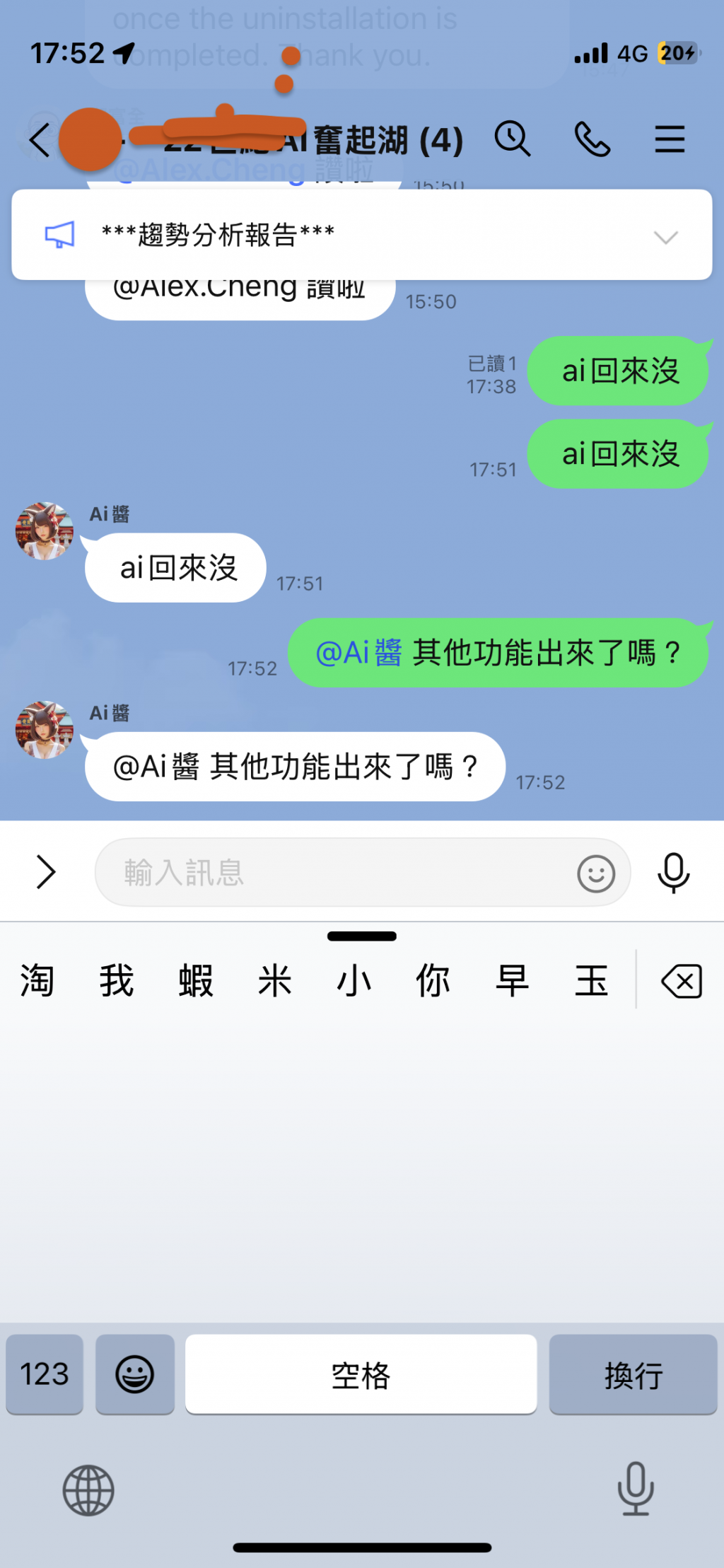Tap the 空格 space key
Viewport: 724px width, 1568px height.
click(x=361, y=1374)
